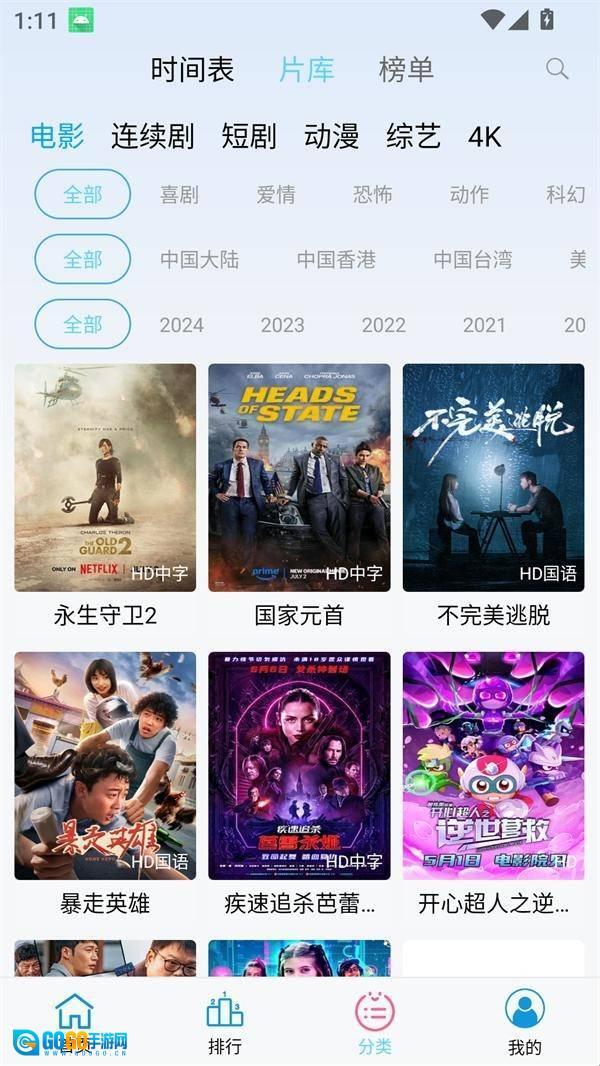Open the movie 永生守卫2

pos(105,478)
